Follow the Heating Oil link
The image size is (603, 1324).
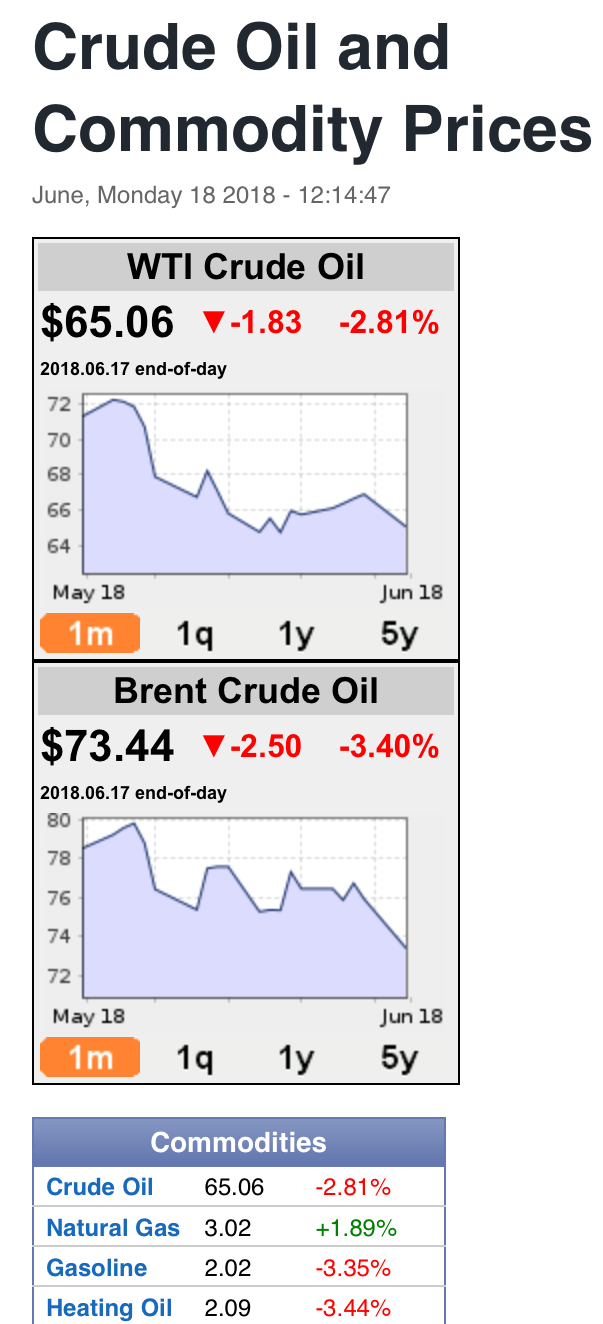point(109,1308)
